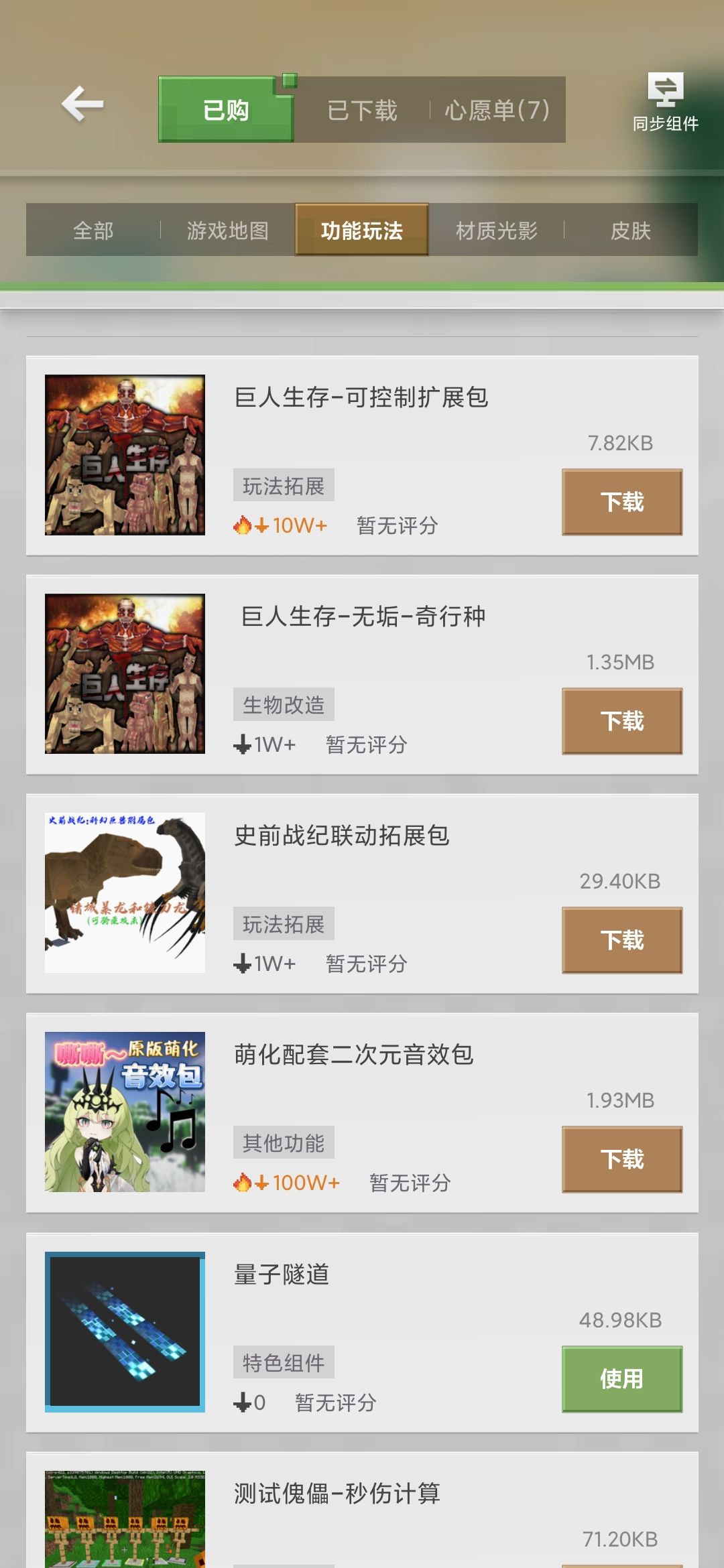Download 萌化配套二次元音效包
This screenshot has height=1568, width=724.
tap(622, 1159)
